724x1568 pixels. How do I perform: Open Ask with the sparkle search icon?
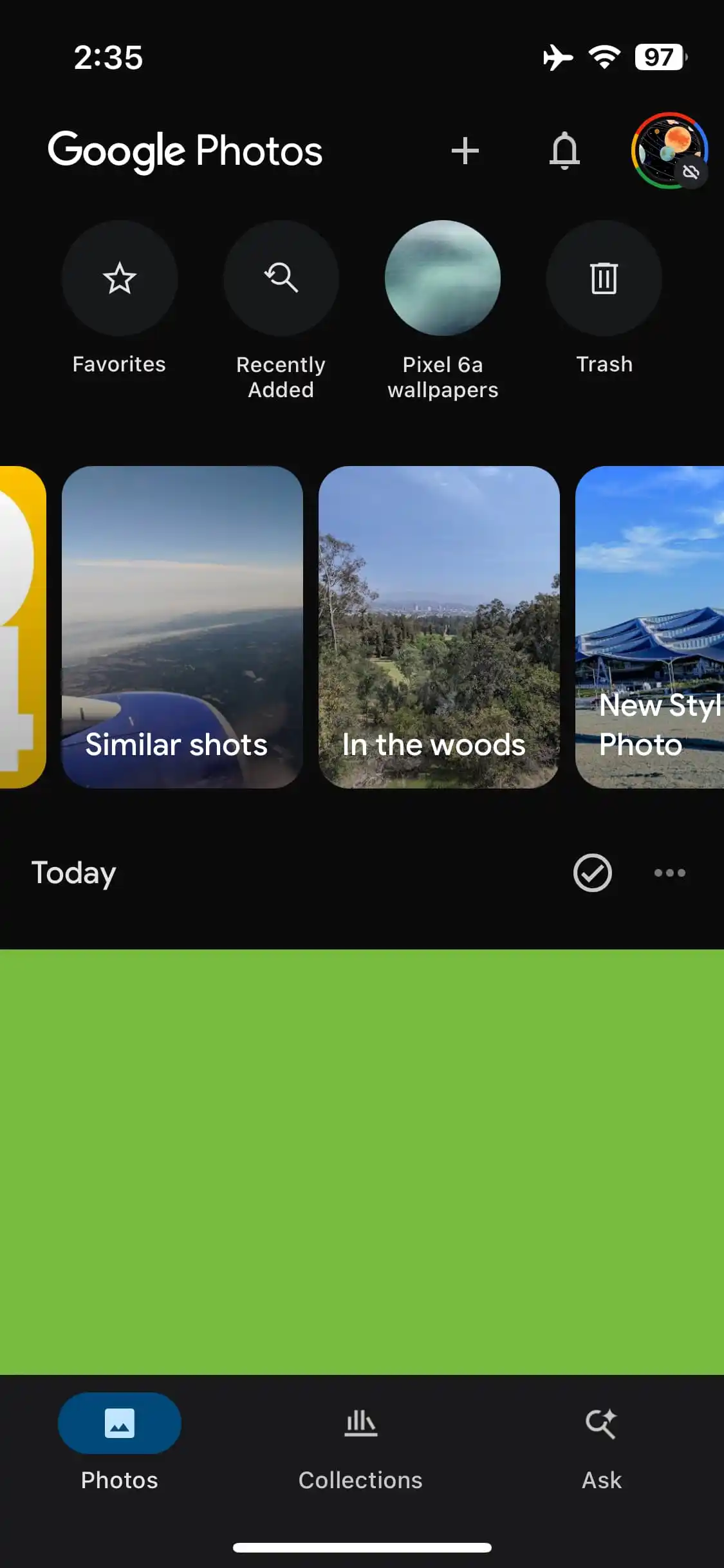[x=601, y=1424]
